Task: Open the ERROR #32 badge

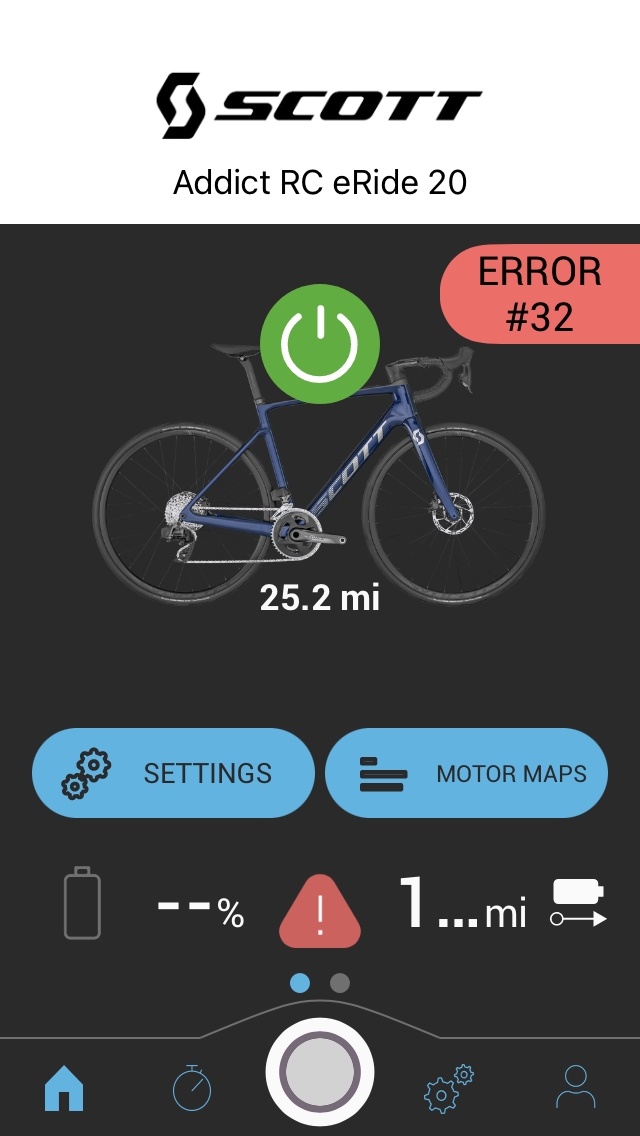Action: 541,294
